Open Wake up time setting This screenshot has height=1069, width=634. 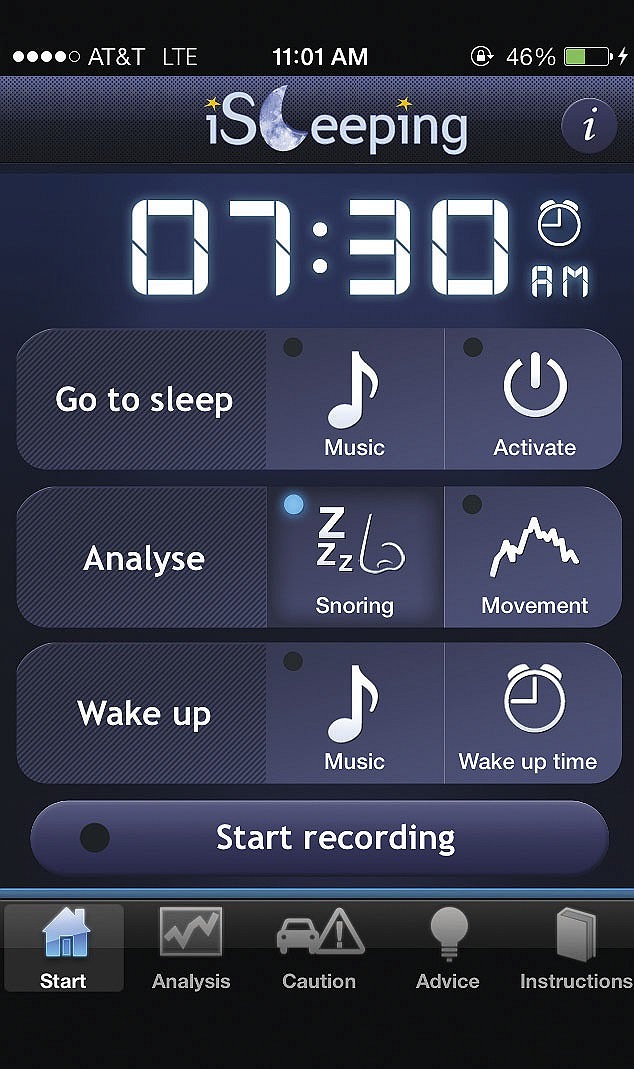pyautogui.click(x=534, y=713)
